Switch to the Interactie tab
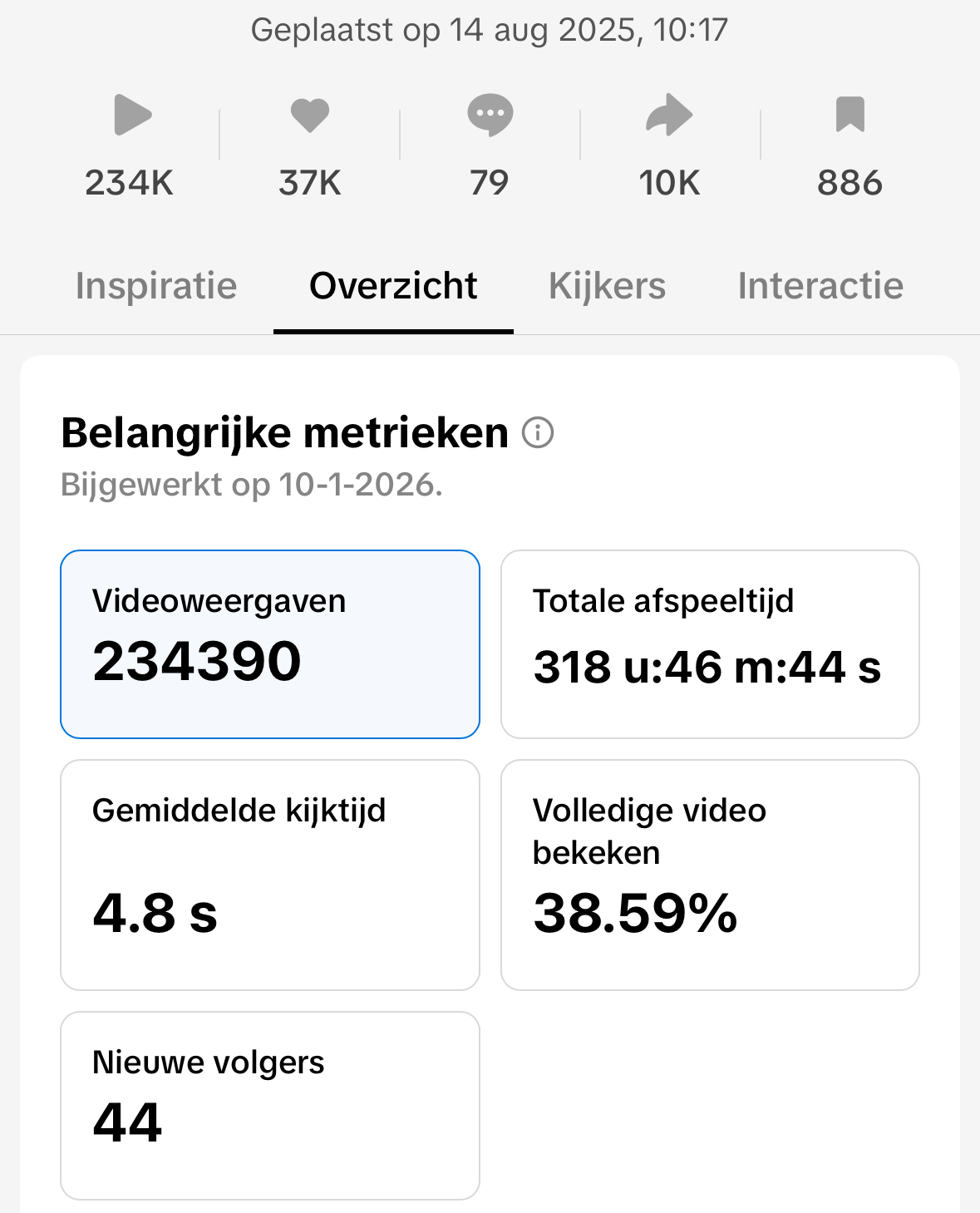Viewport: 980px width, 1213px height. coord(820,286)
